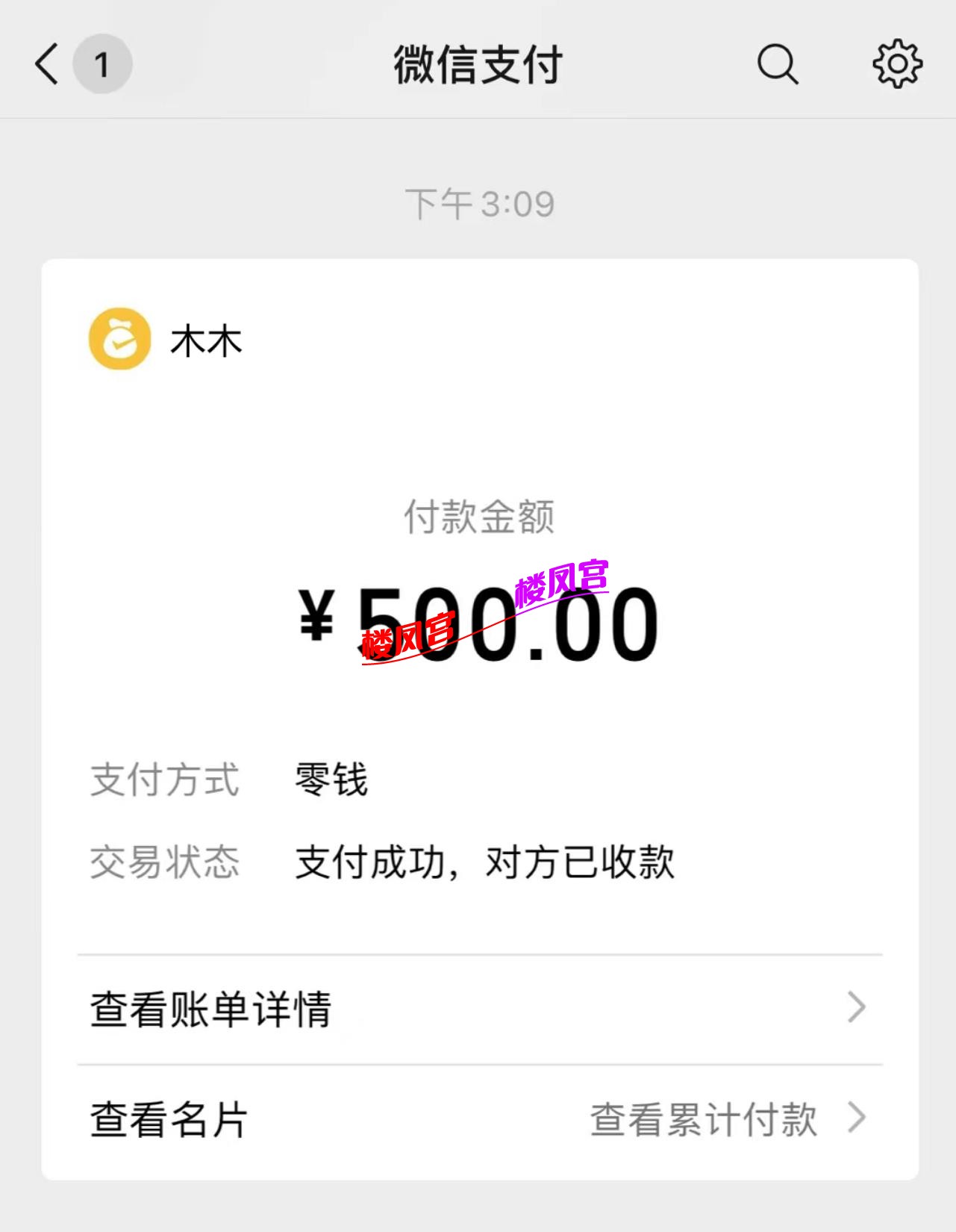Screen dimensions: 956x1232
Task: Select the 支付方式 row
Action: pos(163,780)
